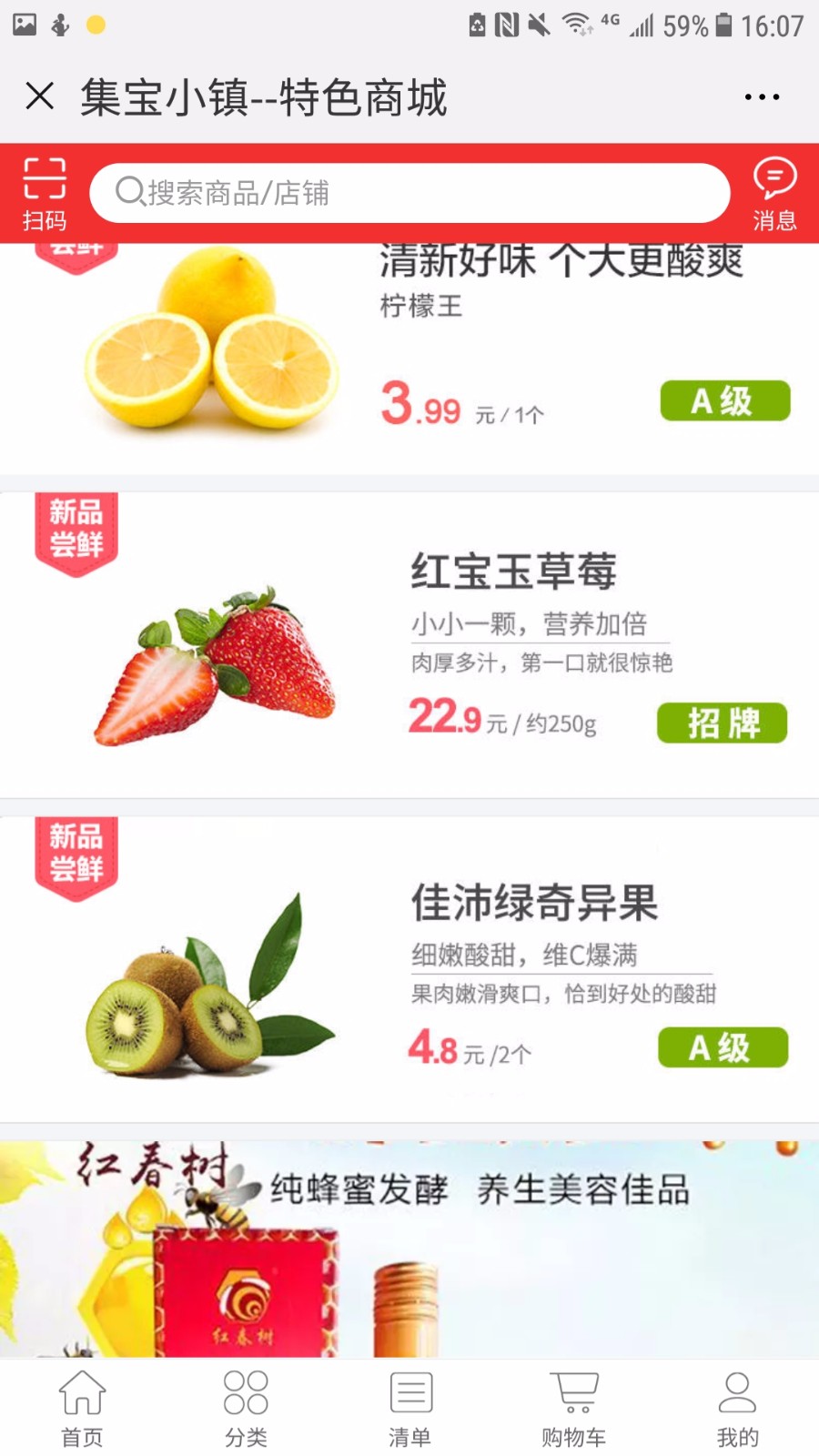Open the 清单 list tab
This screenshot has height=1456, width=819.
click(x=409, y=1409)
